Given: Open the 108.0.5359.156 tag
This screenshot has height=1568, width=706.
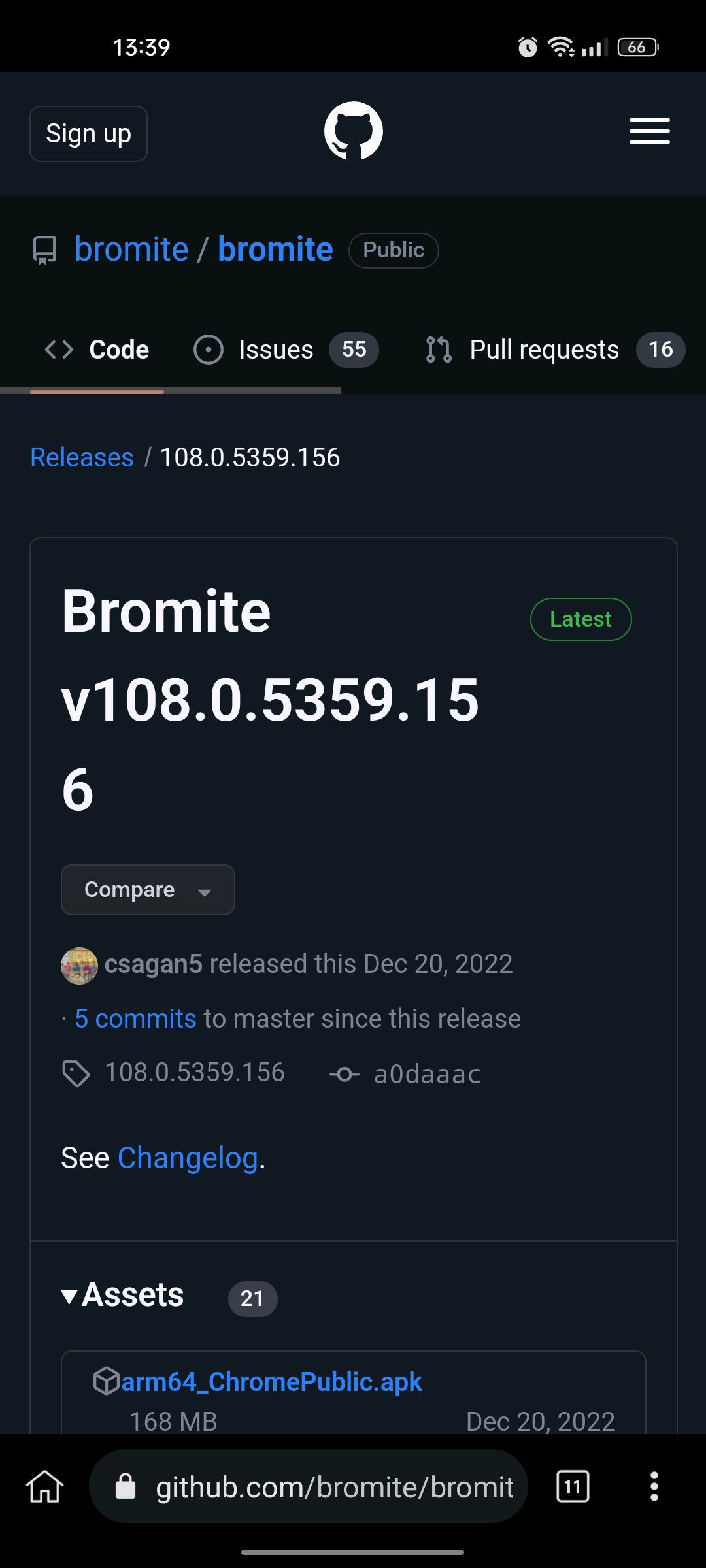Looking at the screenshot, I should coord(194,1073).
